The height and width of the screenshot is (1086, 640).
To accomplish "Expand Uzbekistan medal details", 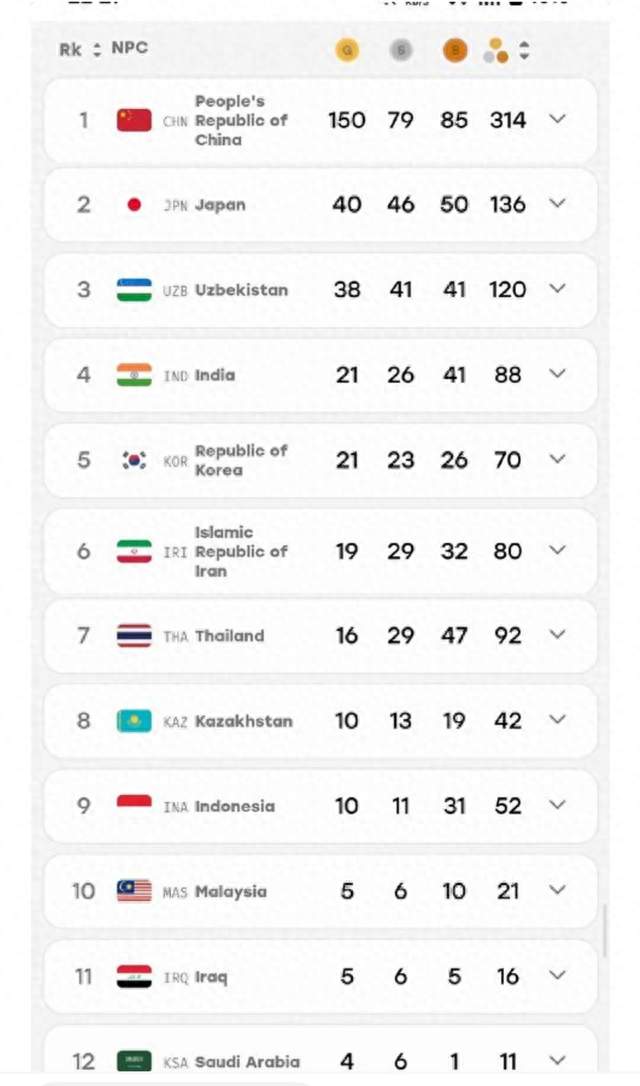I will click(558, 289).
